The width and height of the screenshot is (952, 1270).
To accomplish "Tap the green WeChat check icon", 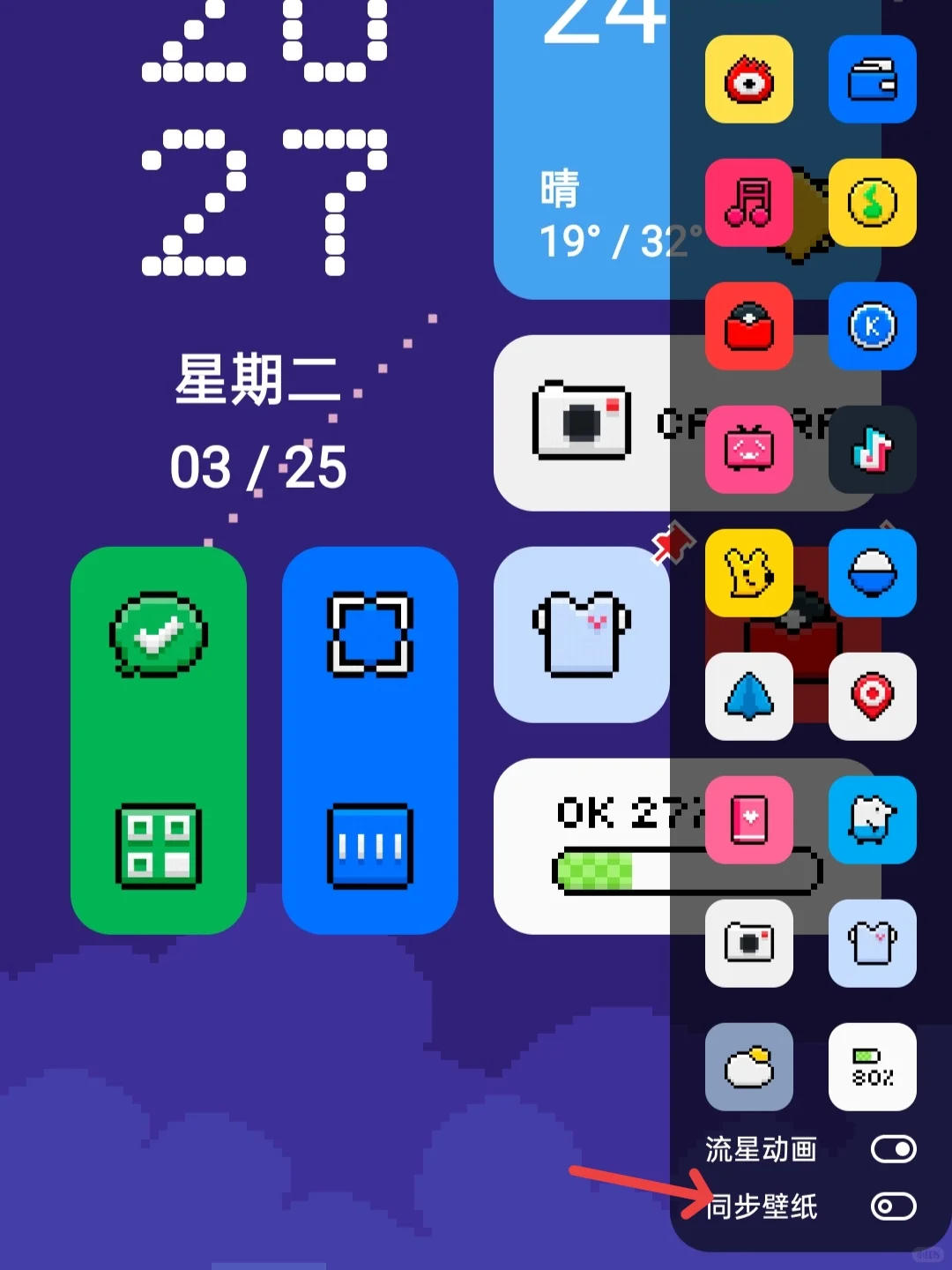I will [159, 635].
